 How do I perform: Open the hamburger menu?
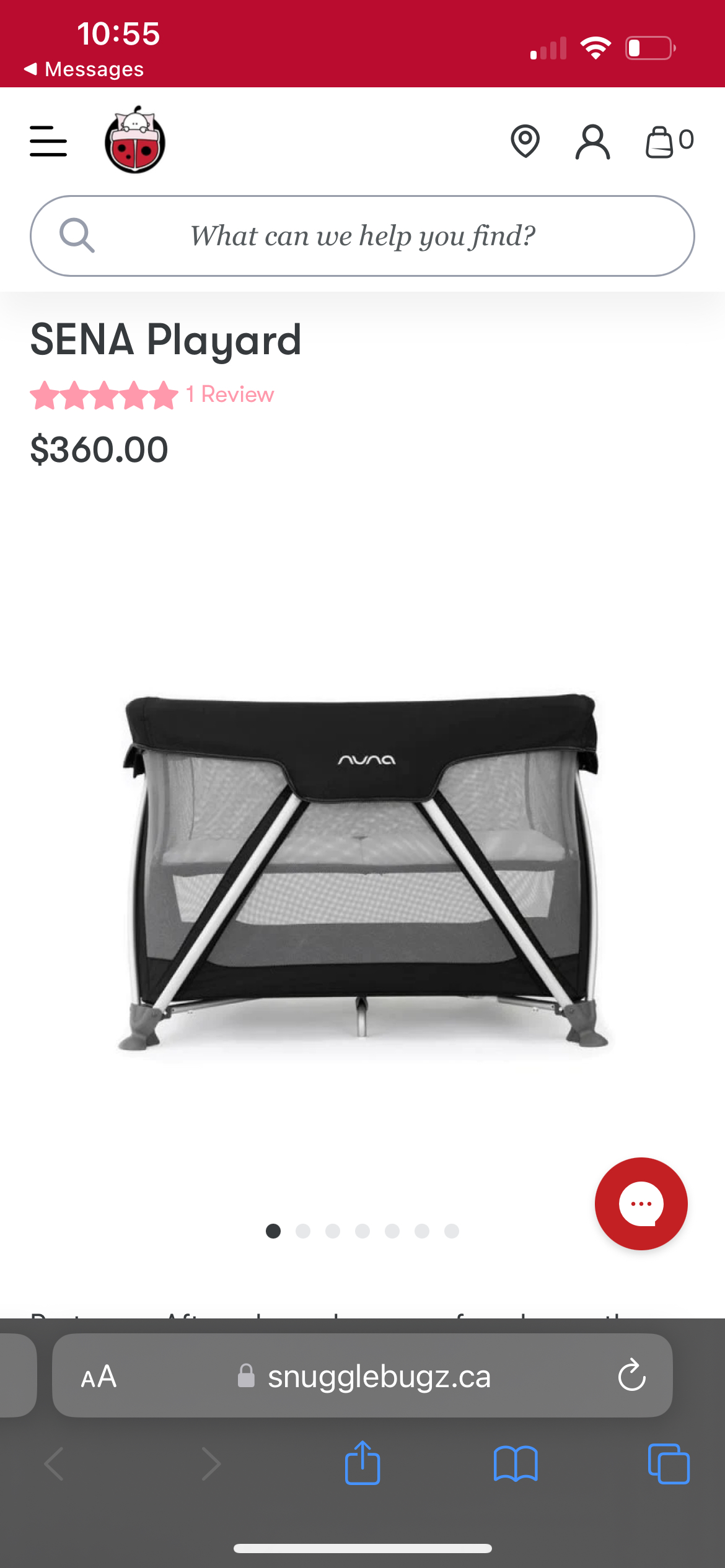pos(48,141)
